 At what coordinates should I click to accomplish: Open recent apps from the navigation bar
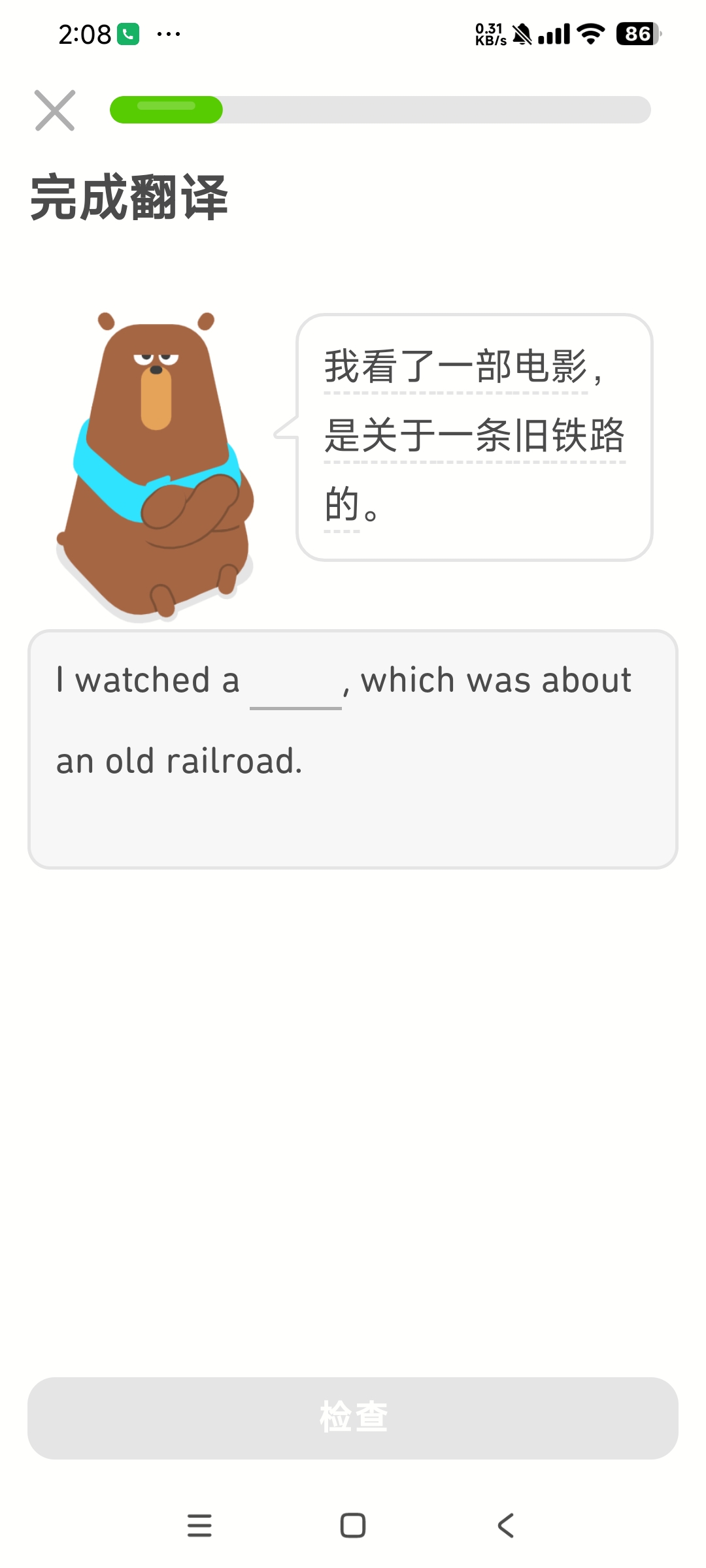click(199, 1526)
